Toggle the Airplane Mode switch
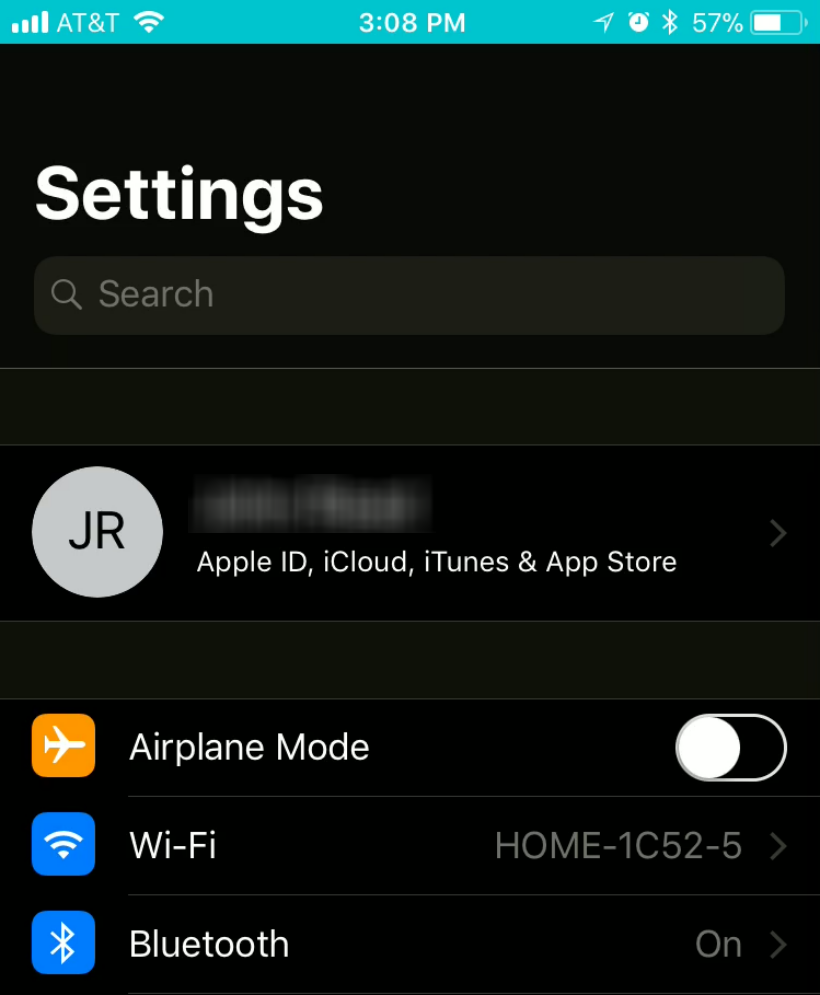The image size is (820, 995). [731, 748]
